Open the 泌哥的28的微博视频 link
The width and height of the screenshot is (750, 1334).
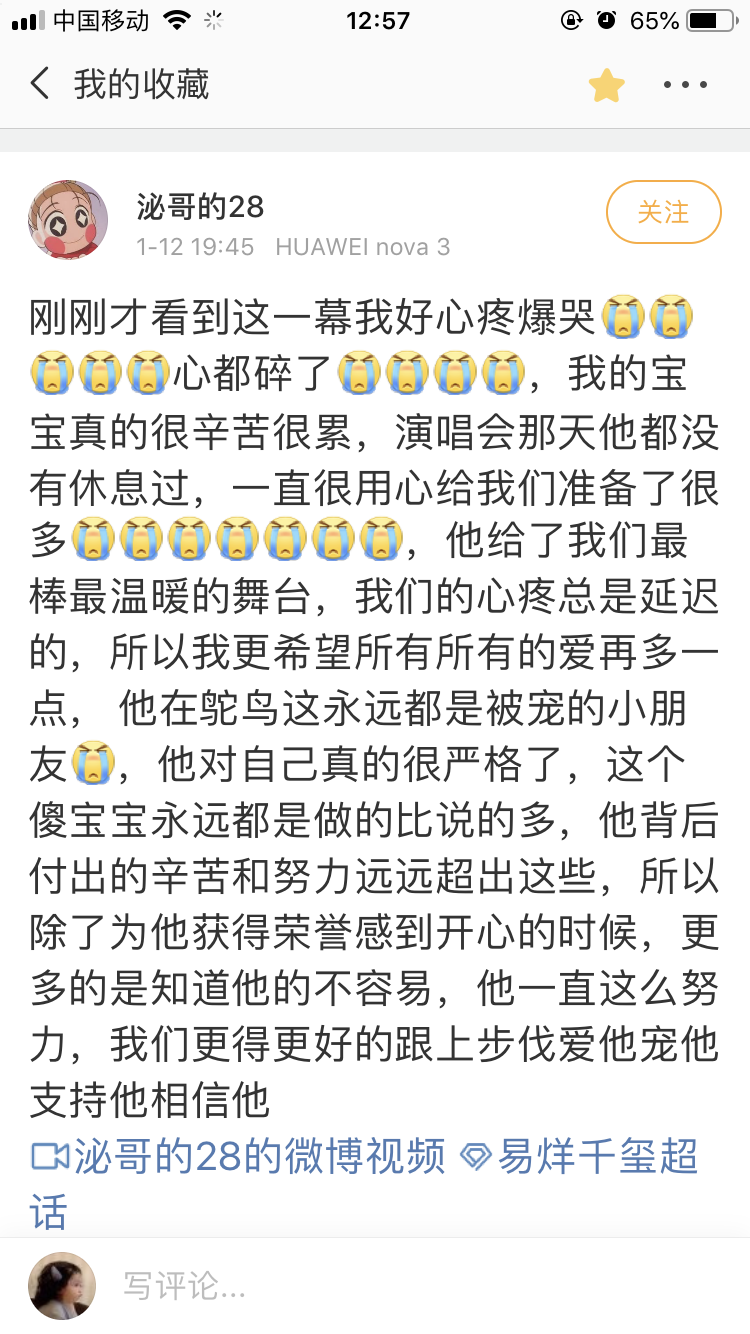pos(239,1157)
